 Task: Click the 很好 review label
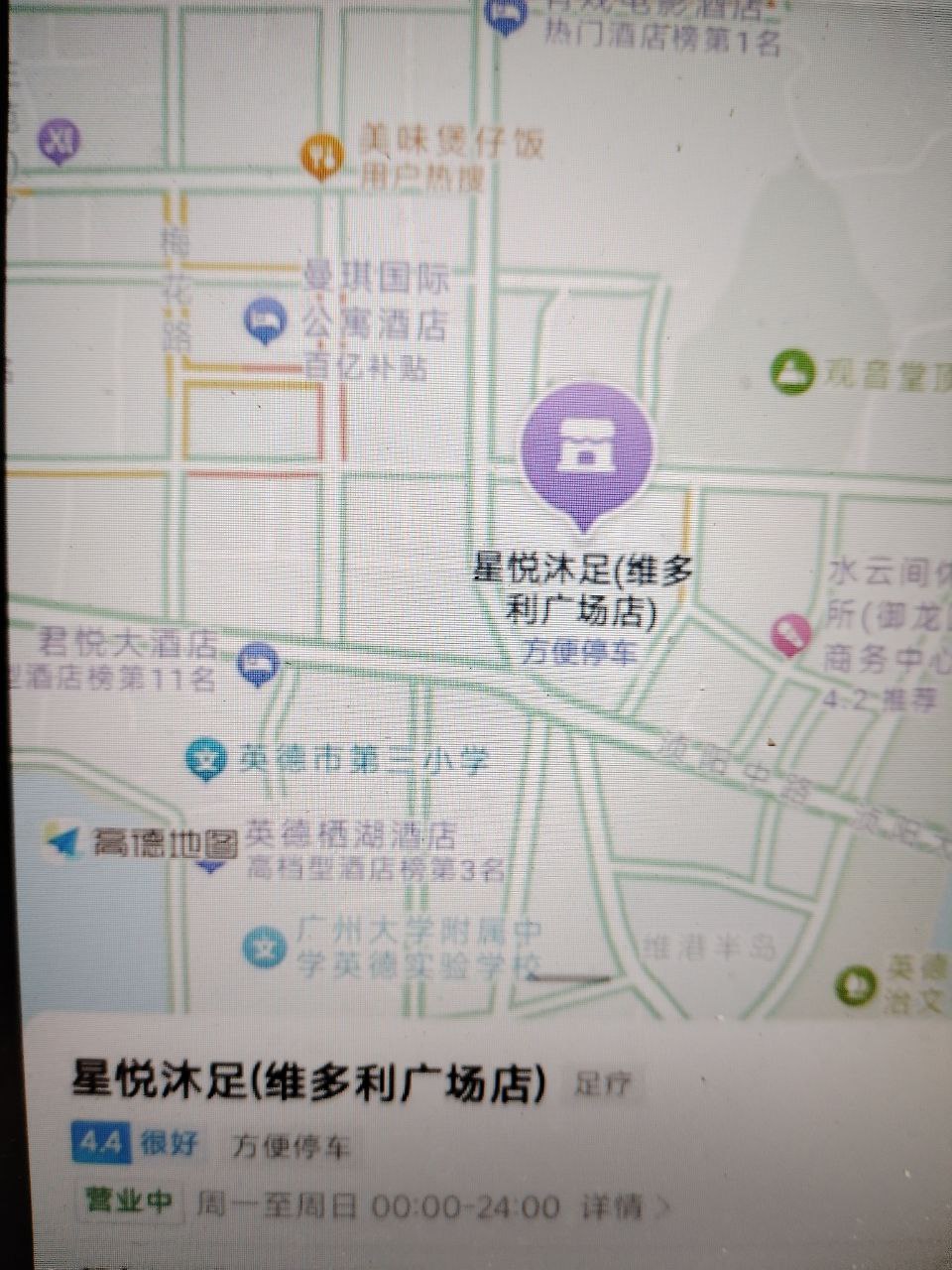171,1141
